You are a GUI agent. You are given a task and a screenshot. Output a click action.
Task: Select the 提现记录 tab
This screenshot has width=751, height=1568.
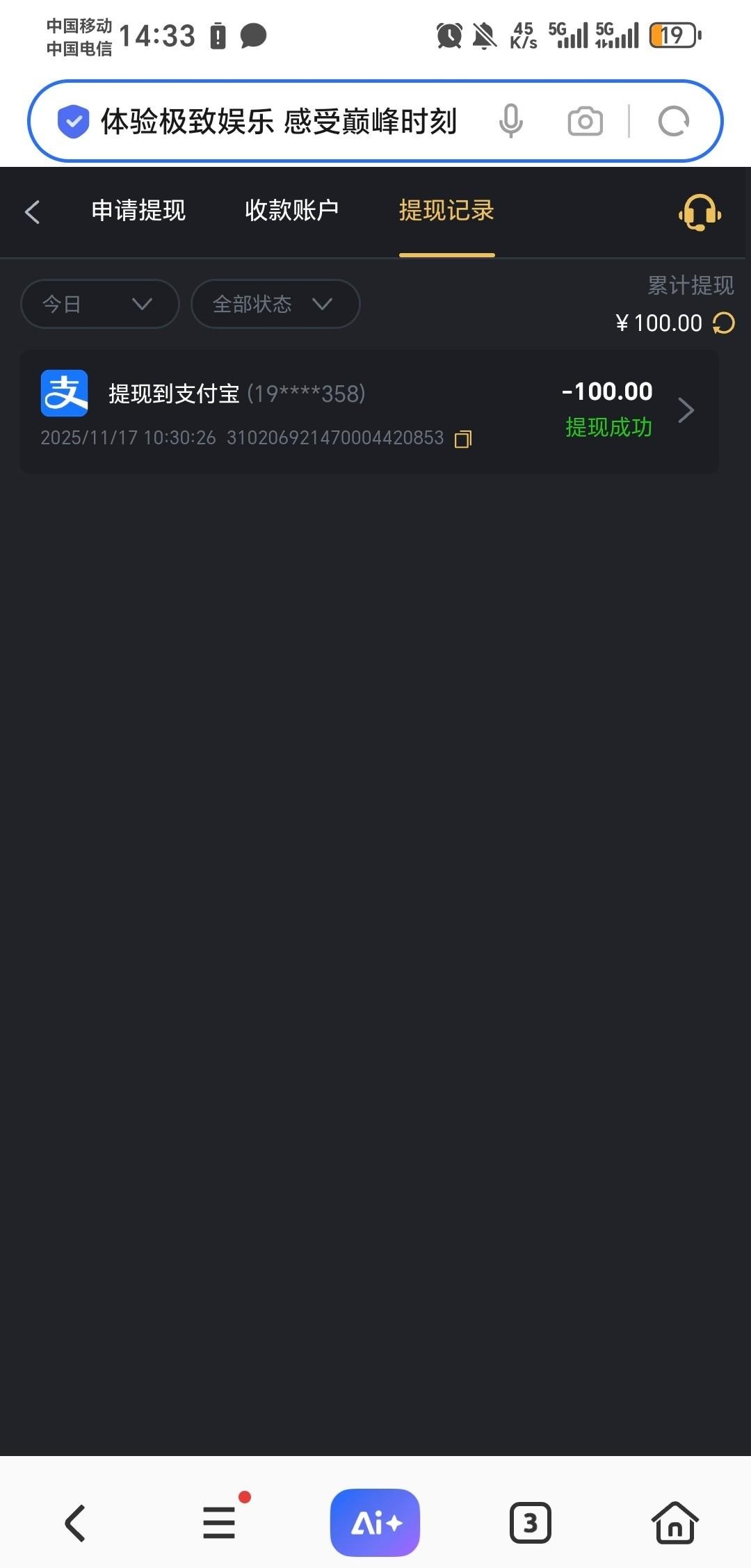click(446, 211)
